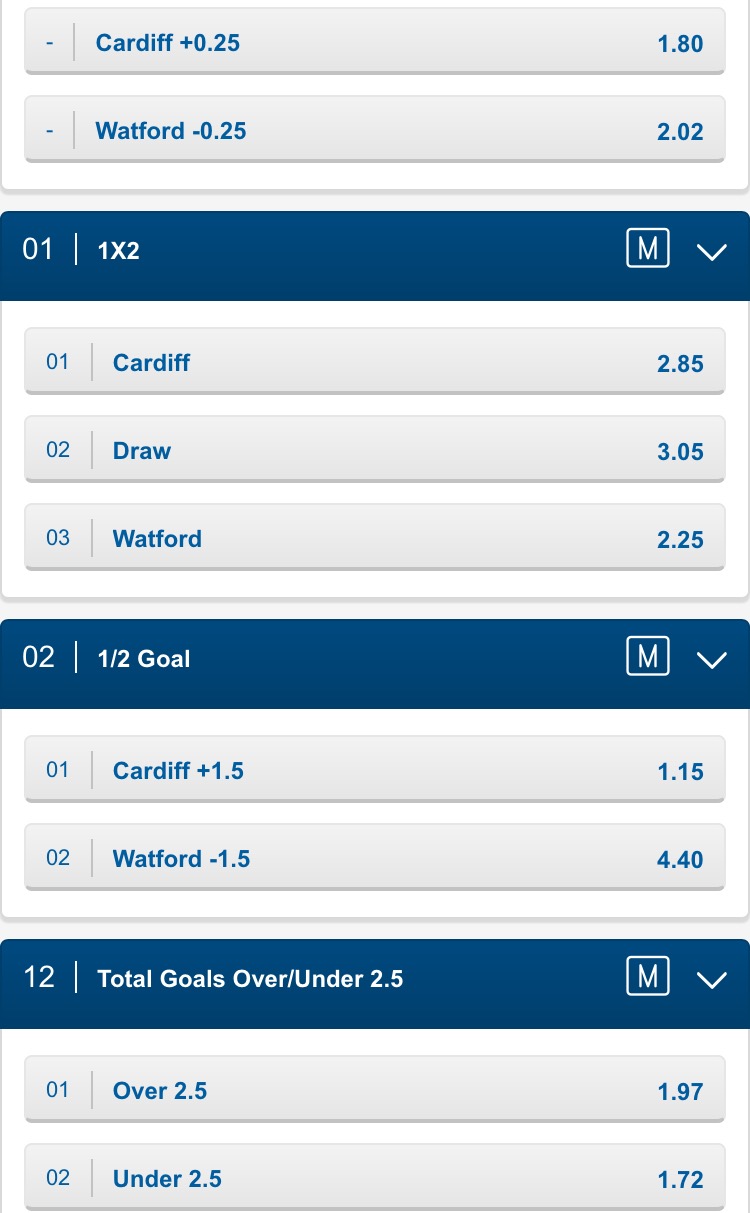Pick the Draw option at 3.05
This screenshot has width=750, height=1213.
click(374, 451)
